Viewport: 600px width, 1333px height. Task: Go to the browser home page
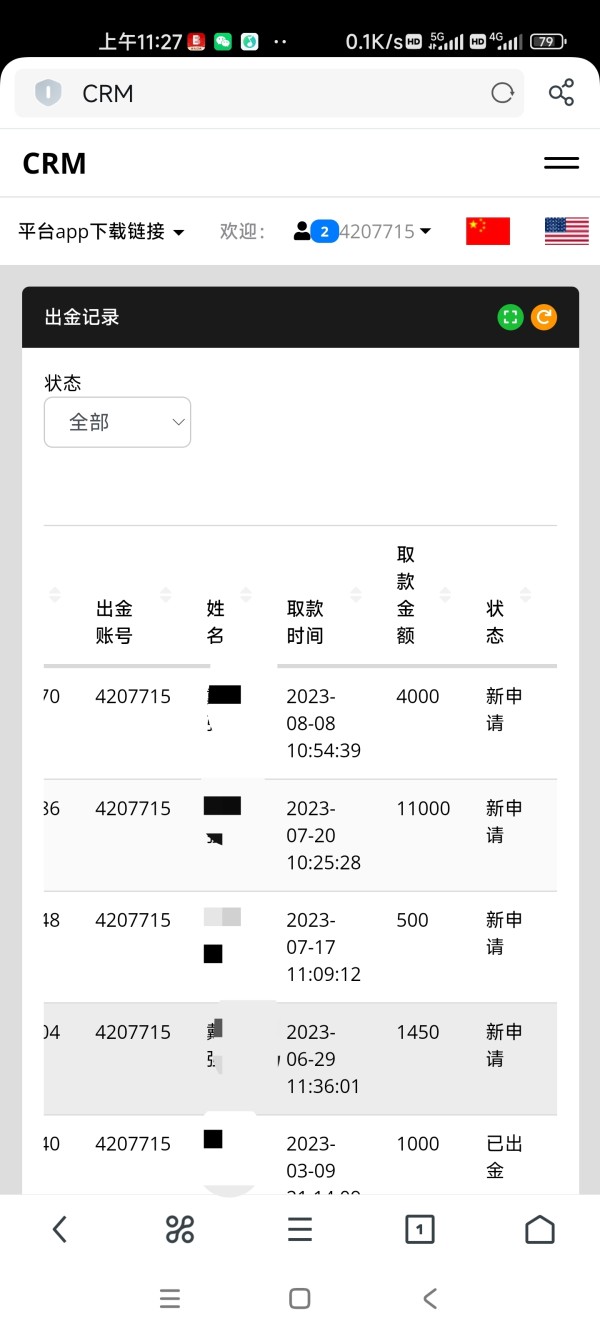point(540,1229)
